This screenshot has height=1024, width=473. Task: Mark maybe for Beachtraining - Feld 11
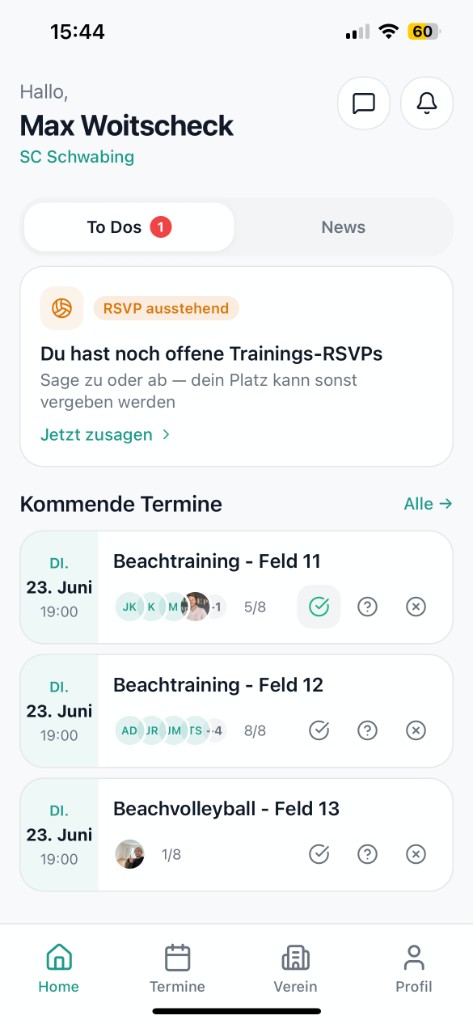[x=367, y=607]
